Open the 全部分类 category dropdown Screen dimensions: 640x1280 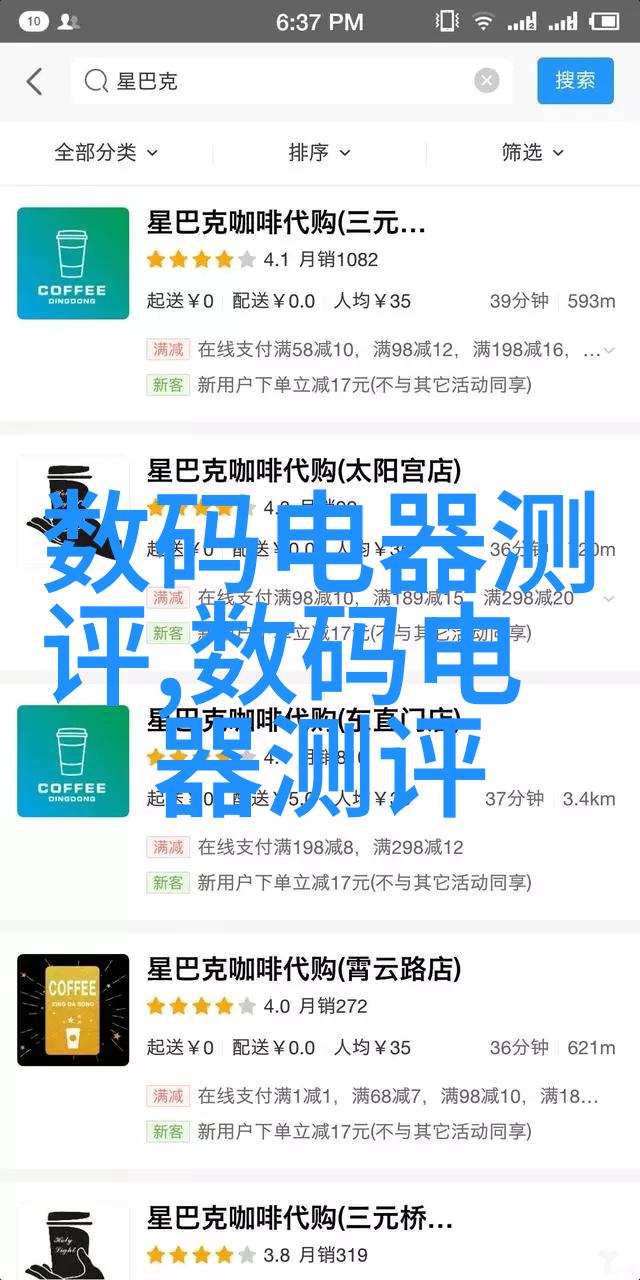(x=106, y=152)
